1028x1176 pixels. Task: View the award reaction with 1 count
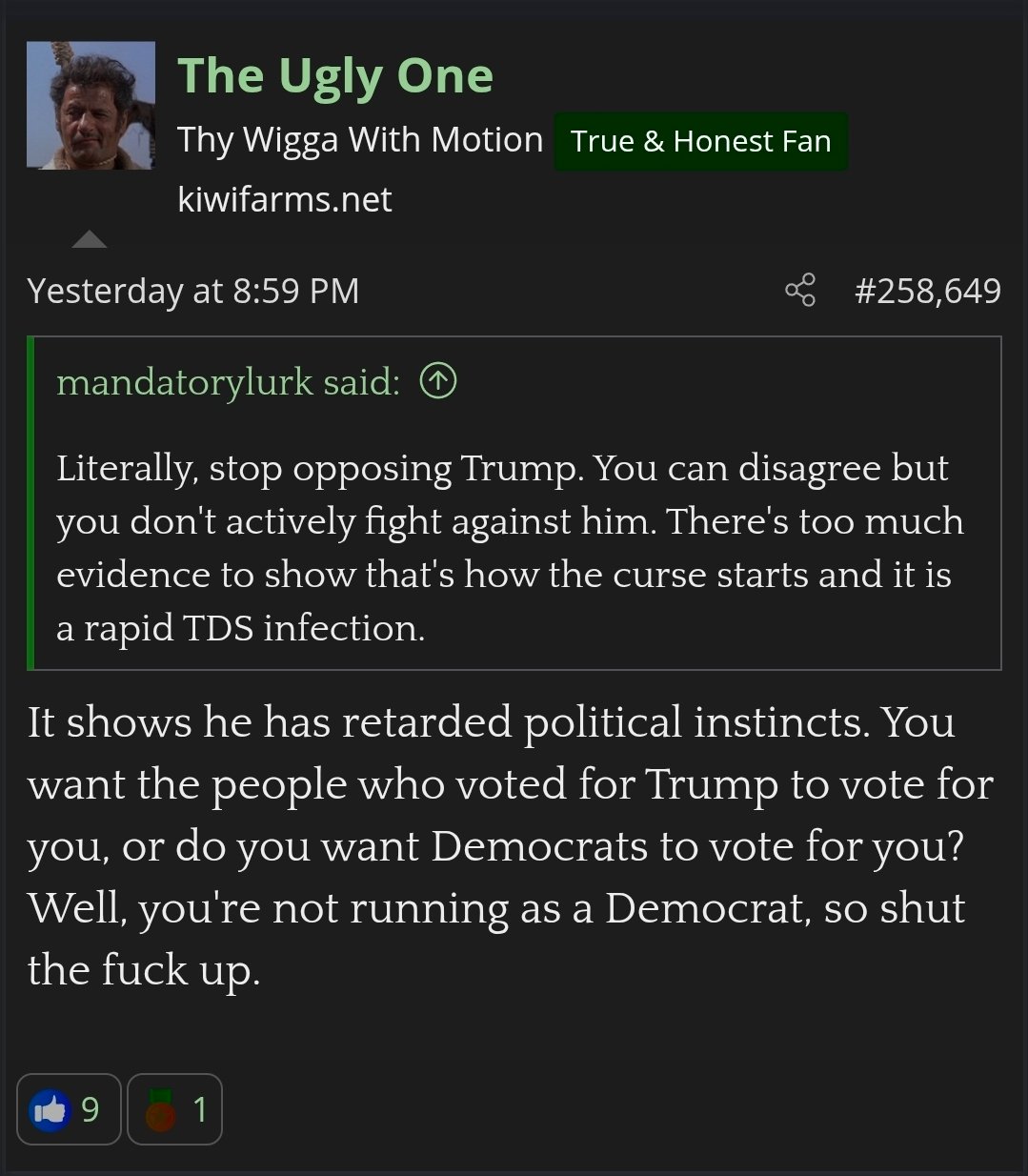[x=175, y=1109]
